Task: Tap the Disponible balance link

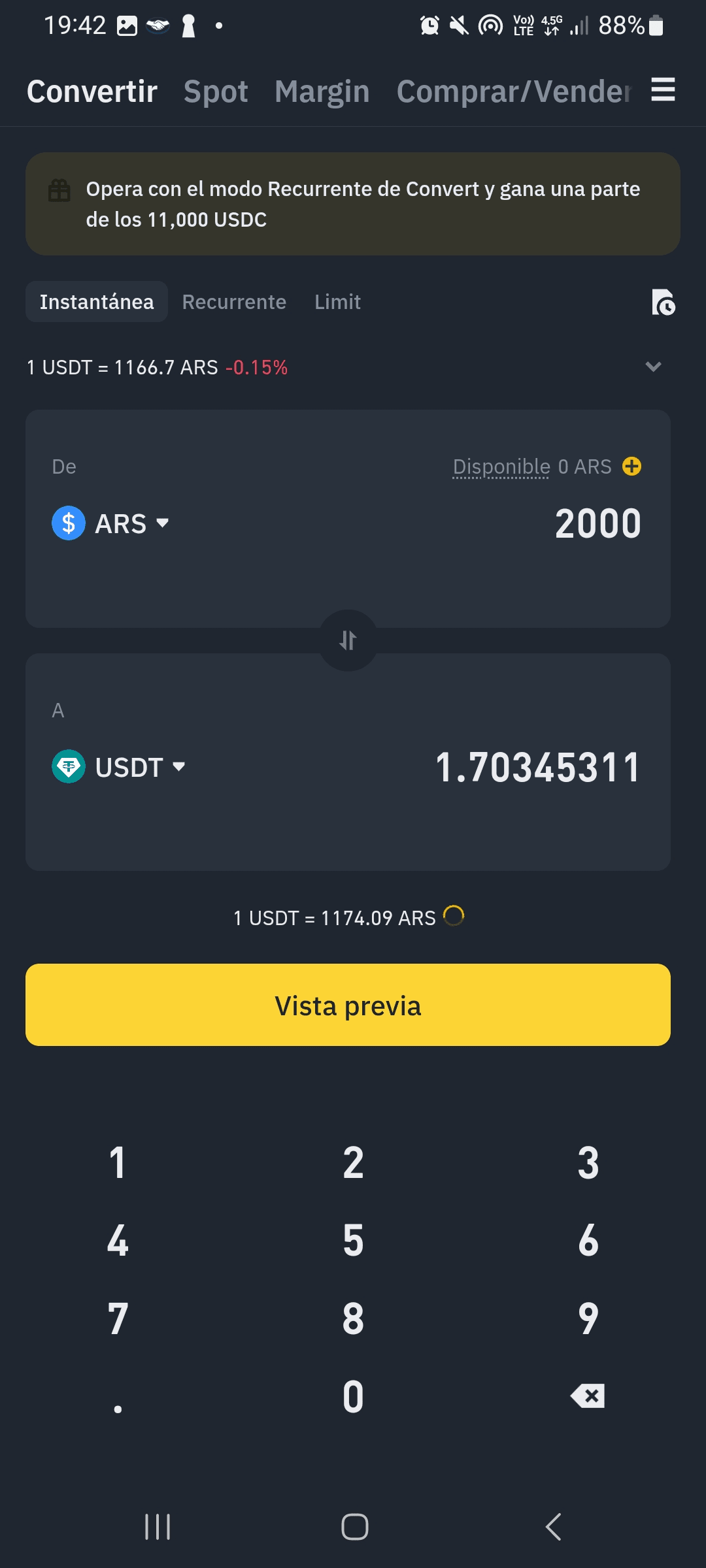Action: point(501,466)
